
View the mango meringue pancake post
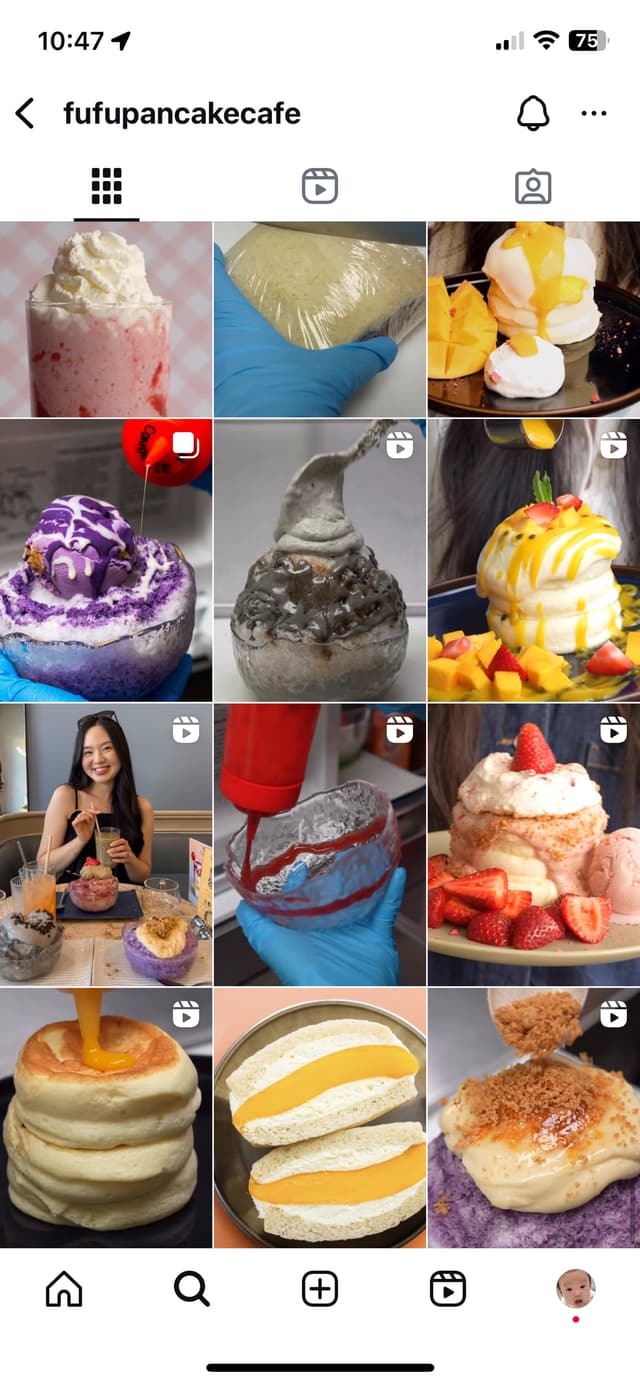tap(533, 319)
